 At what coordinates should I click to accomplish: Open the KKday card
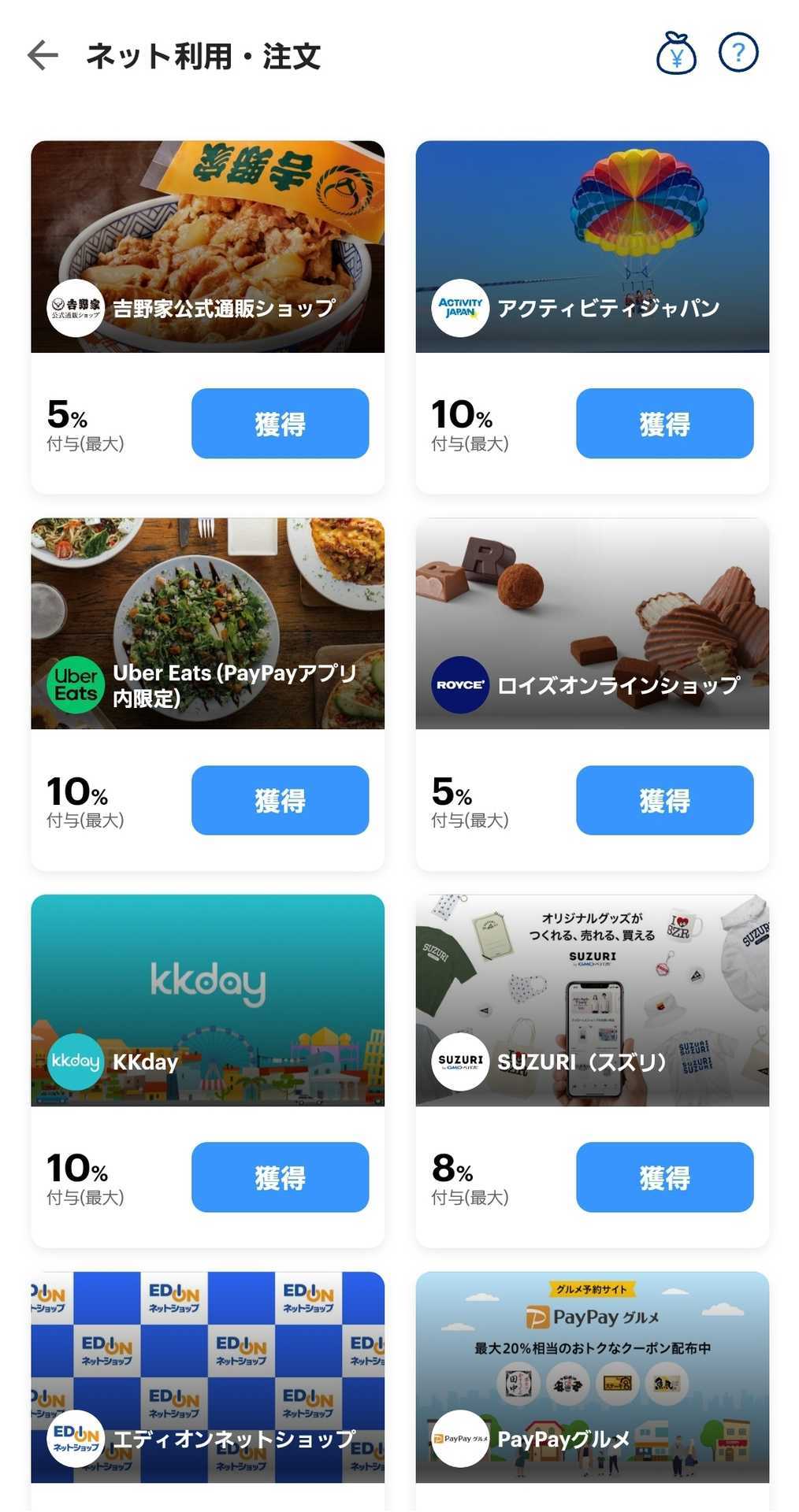coord(207,1000)
